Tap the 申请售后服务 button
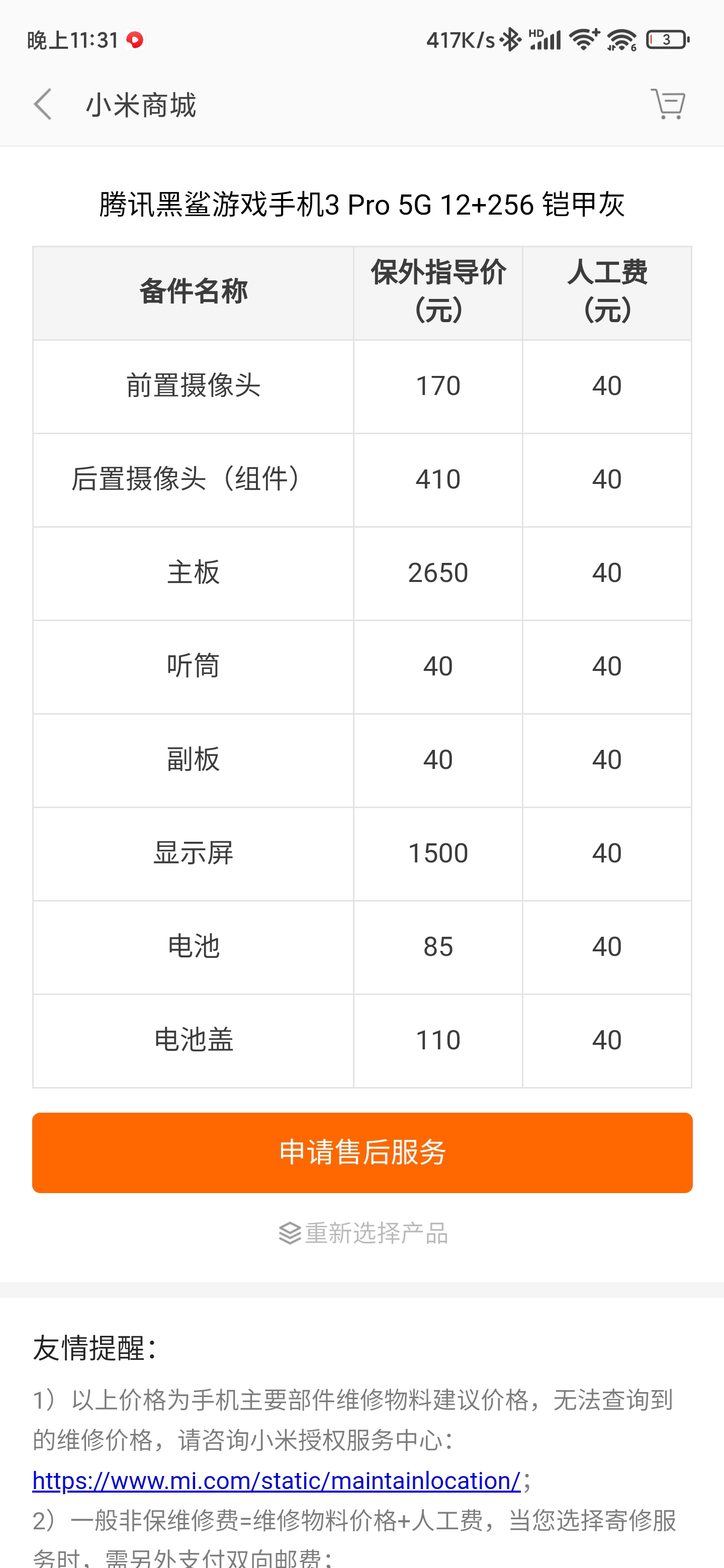 click(363, 1152)
